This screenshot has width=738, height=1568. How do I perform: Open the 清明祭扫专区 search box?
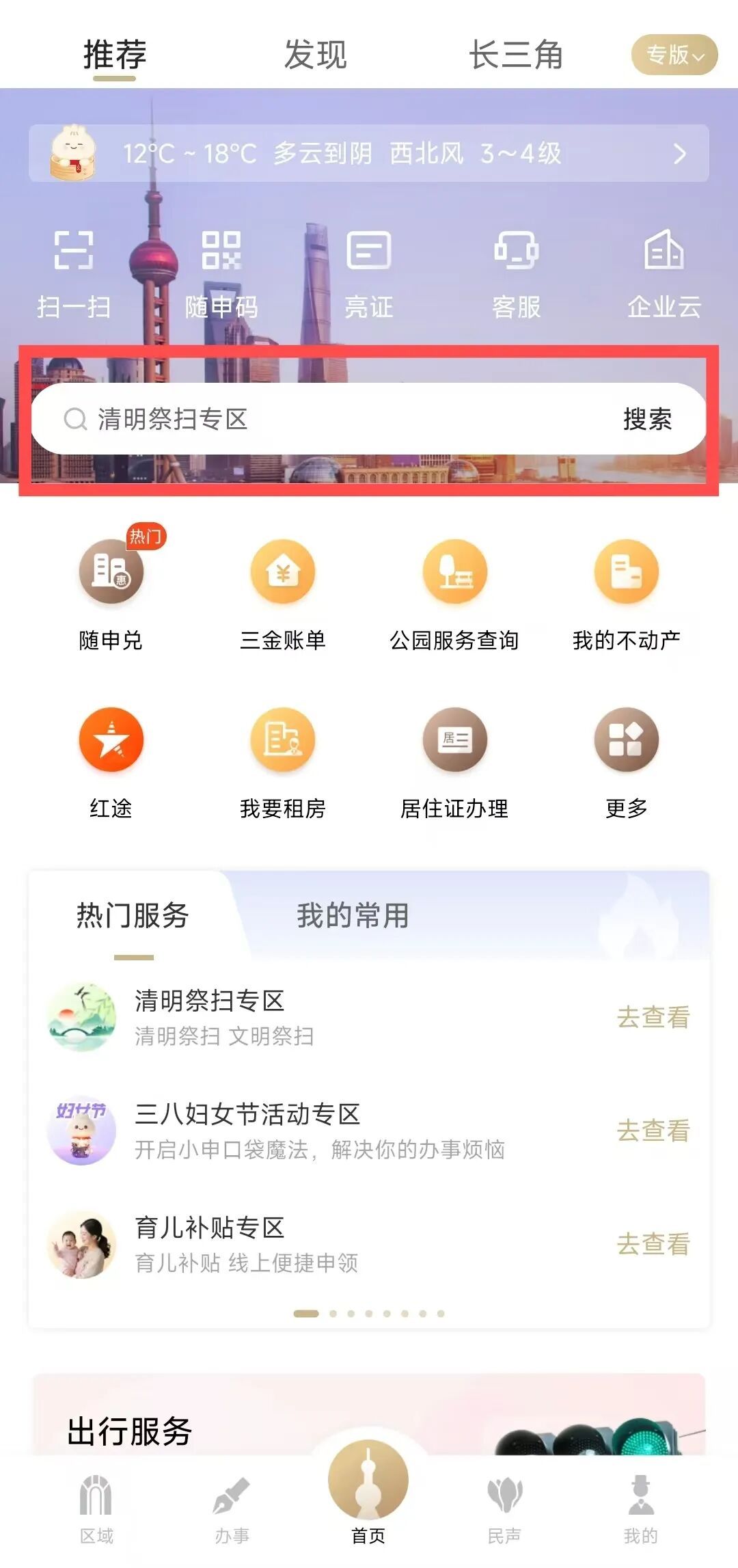tap(328, 419)
